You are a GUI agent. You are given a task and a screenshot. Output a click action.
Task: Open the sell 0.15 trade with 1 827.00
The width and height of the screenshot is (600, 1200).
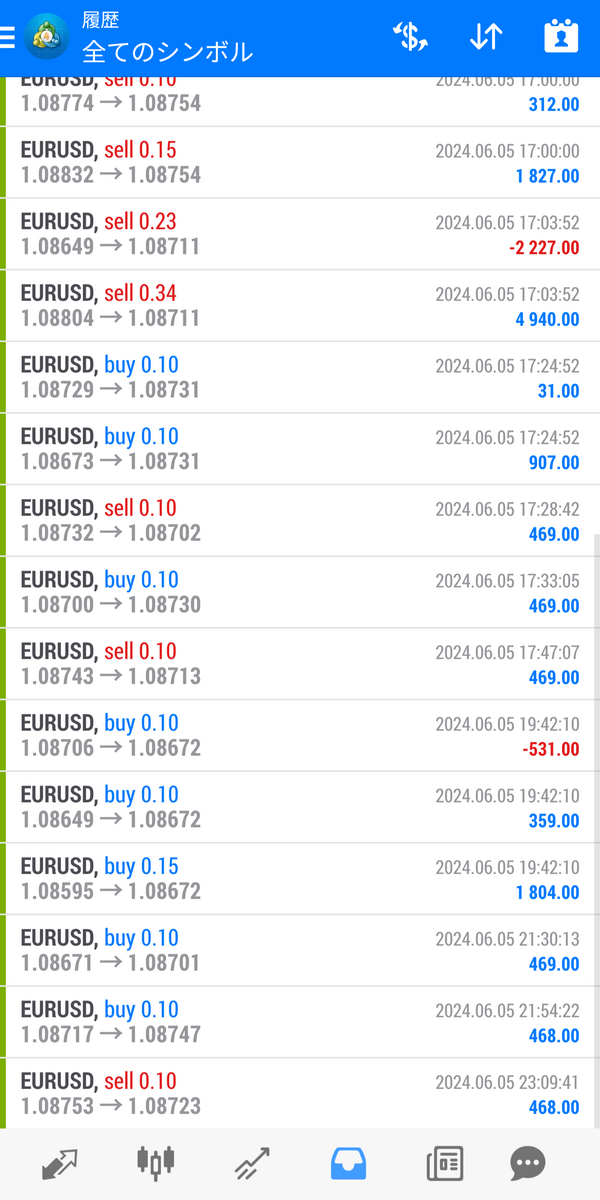(x=300, y=163)
